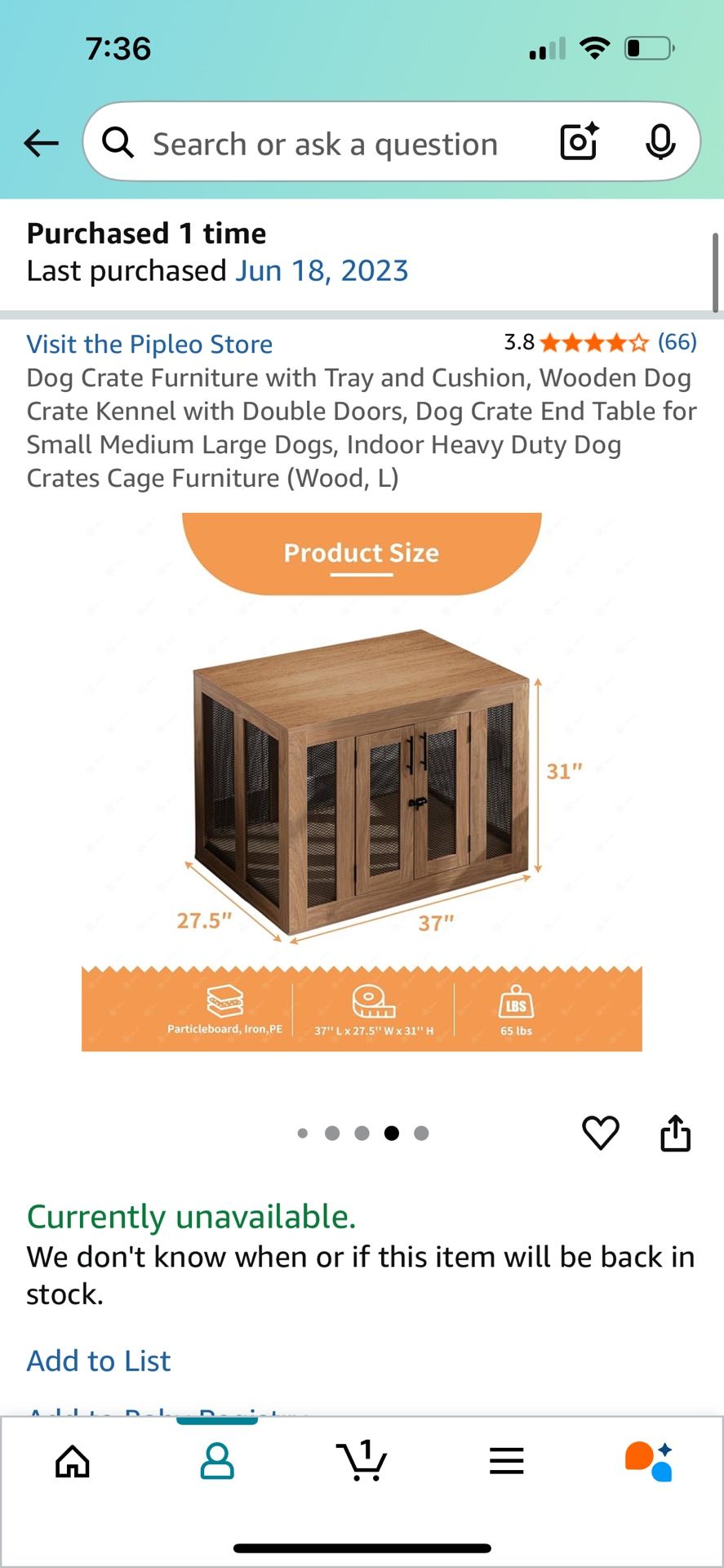This screenshot has height=1568, width=724.
Task: Go back using the arrow icon
Action: [41, 143]
